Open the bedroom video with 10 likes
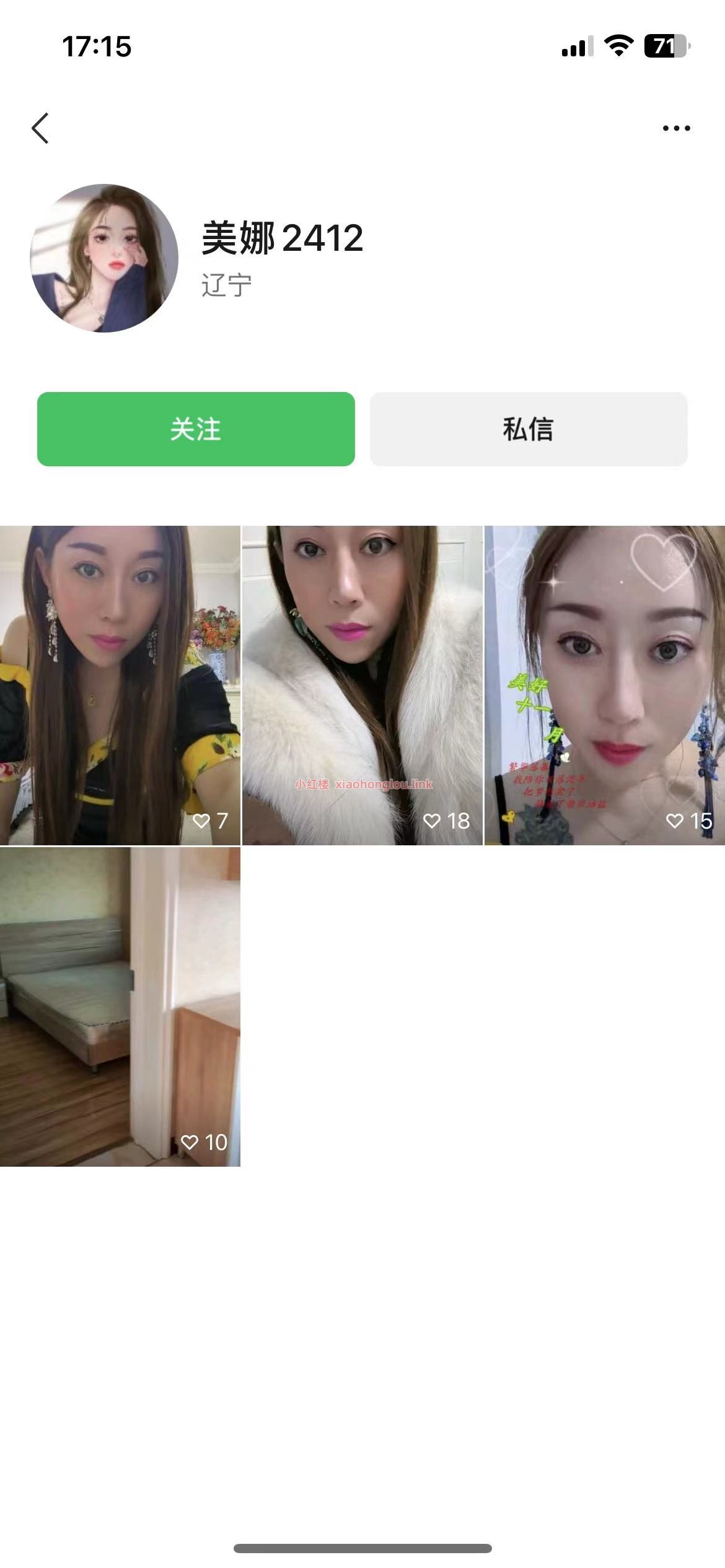The width and height of the screenshot is (725, 1568). [x=120, y=1007]
